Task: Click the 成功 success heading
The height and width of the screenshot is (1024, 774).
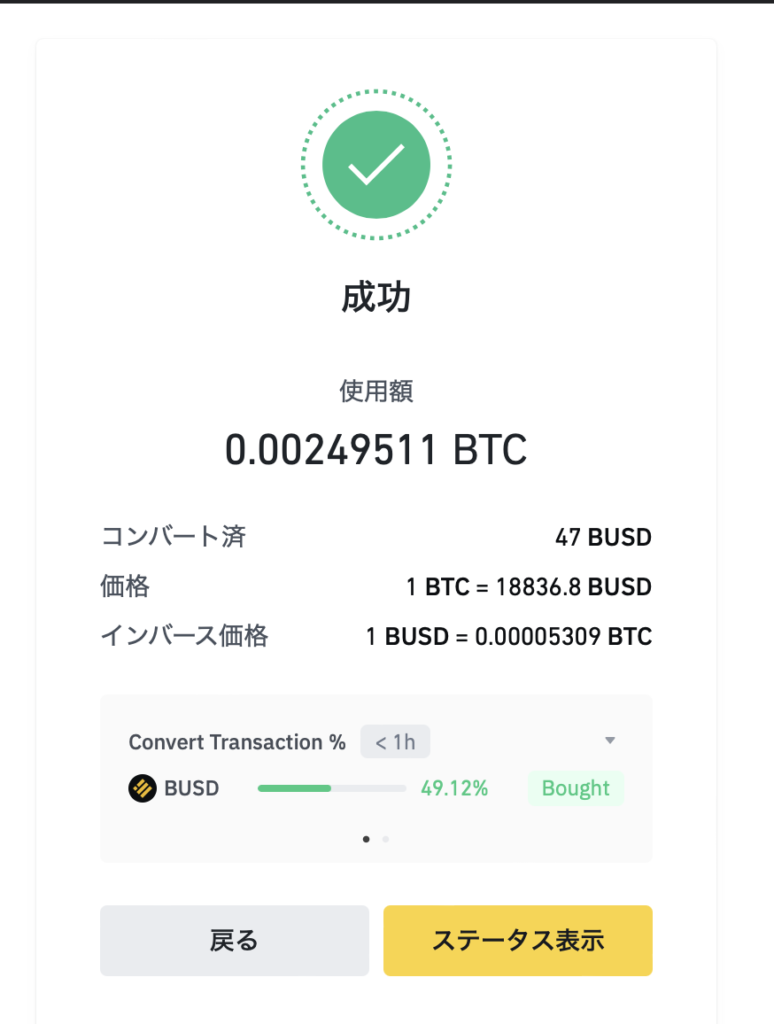Action: (377, 297)
